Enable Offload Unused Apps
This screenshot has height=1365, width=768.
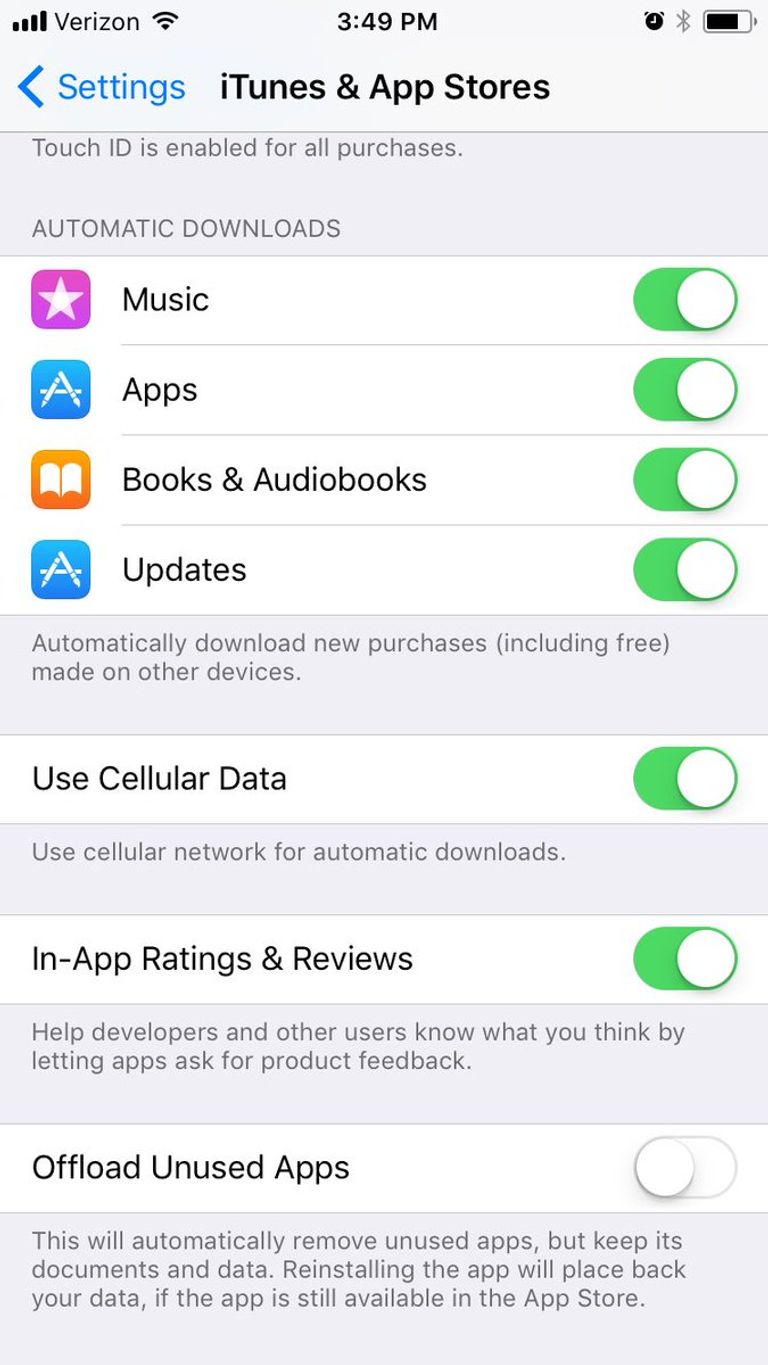pos(684,1167)
